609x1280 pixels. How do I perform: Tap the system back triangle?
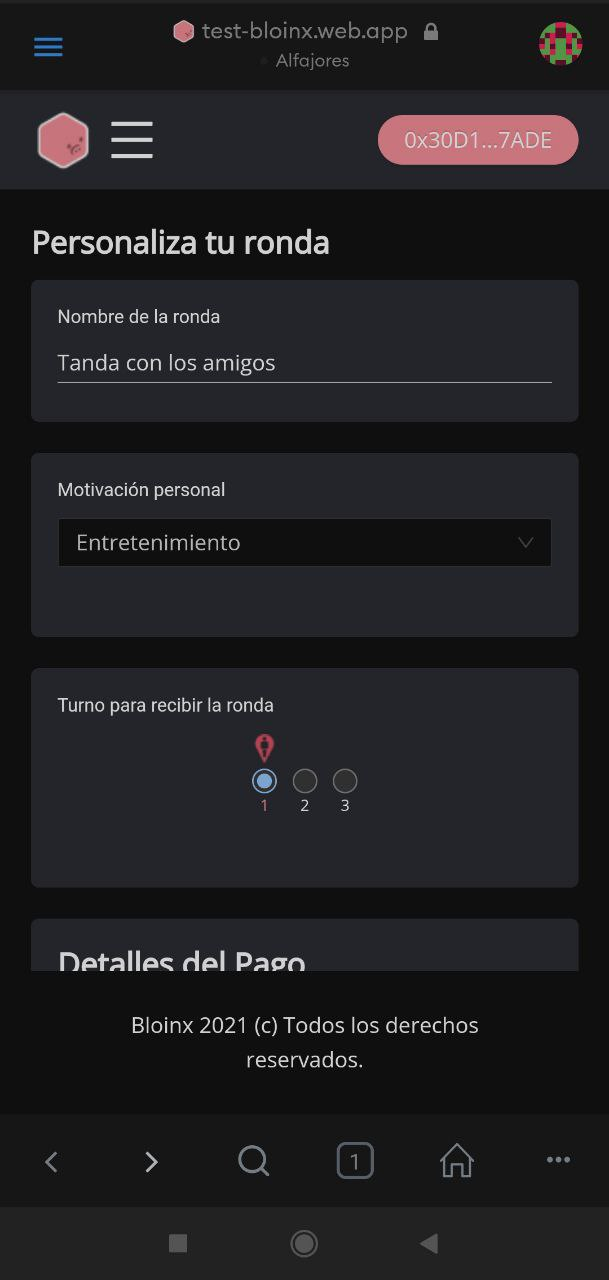click(x=429, y=1243)
